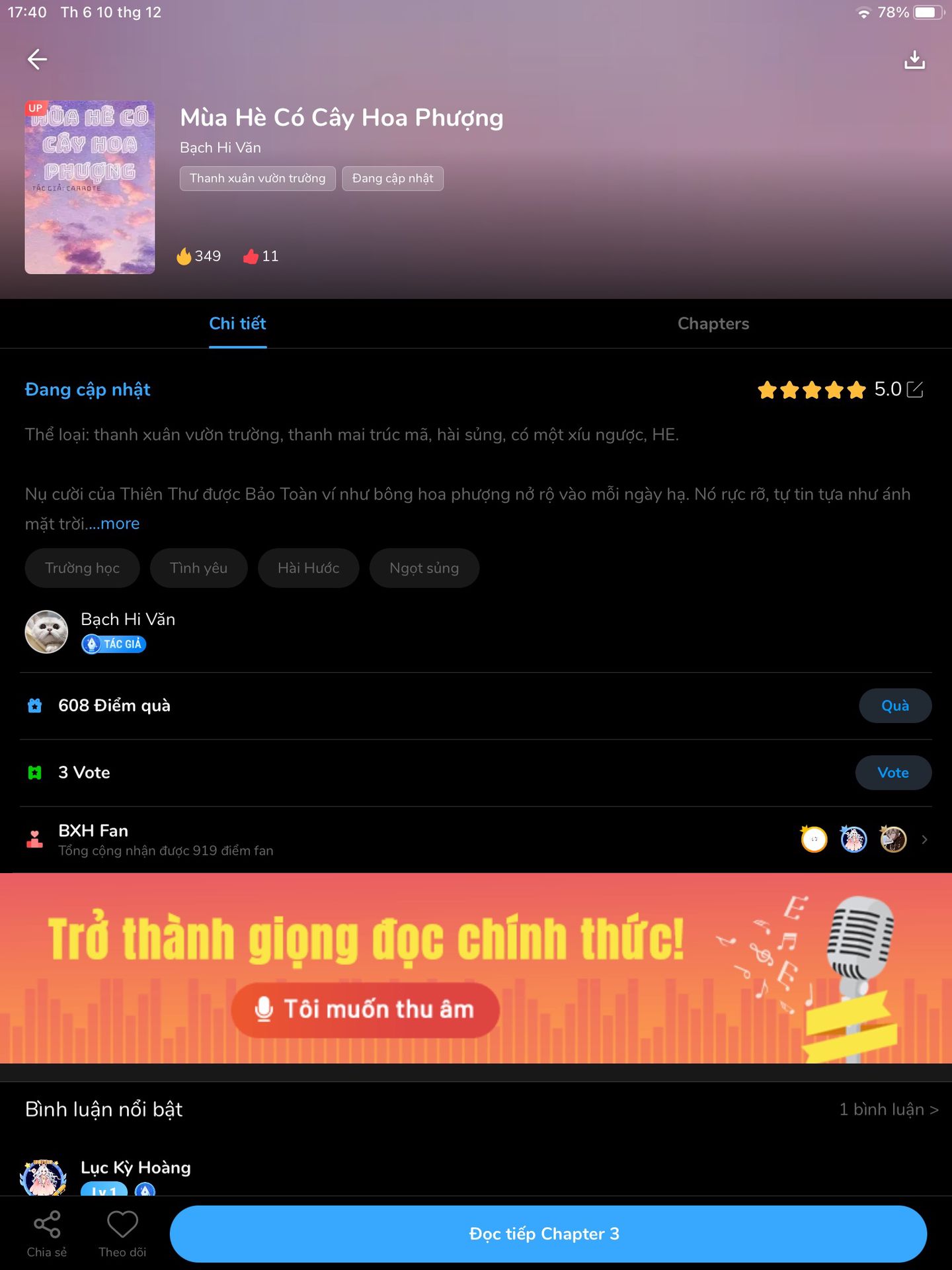This screenshot has width=952, height=1270.
Task: Edit your rating next to 5.0
Action: point(915,390)
